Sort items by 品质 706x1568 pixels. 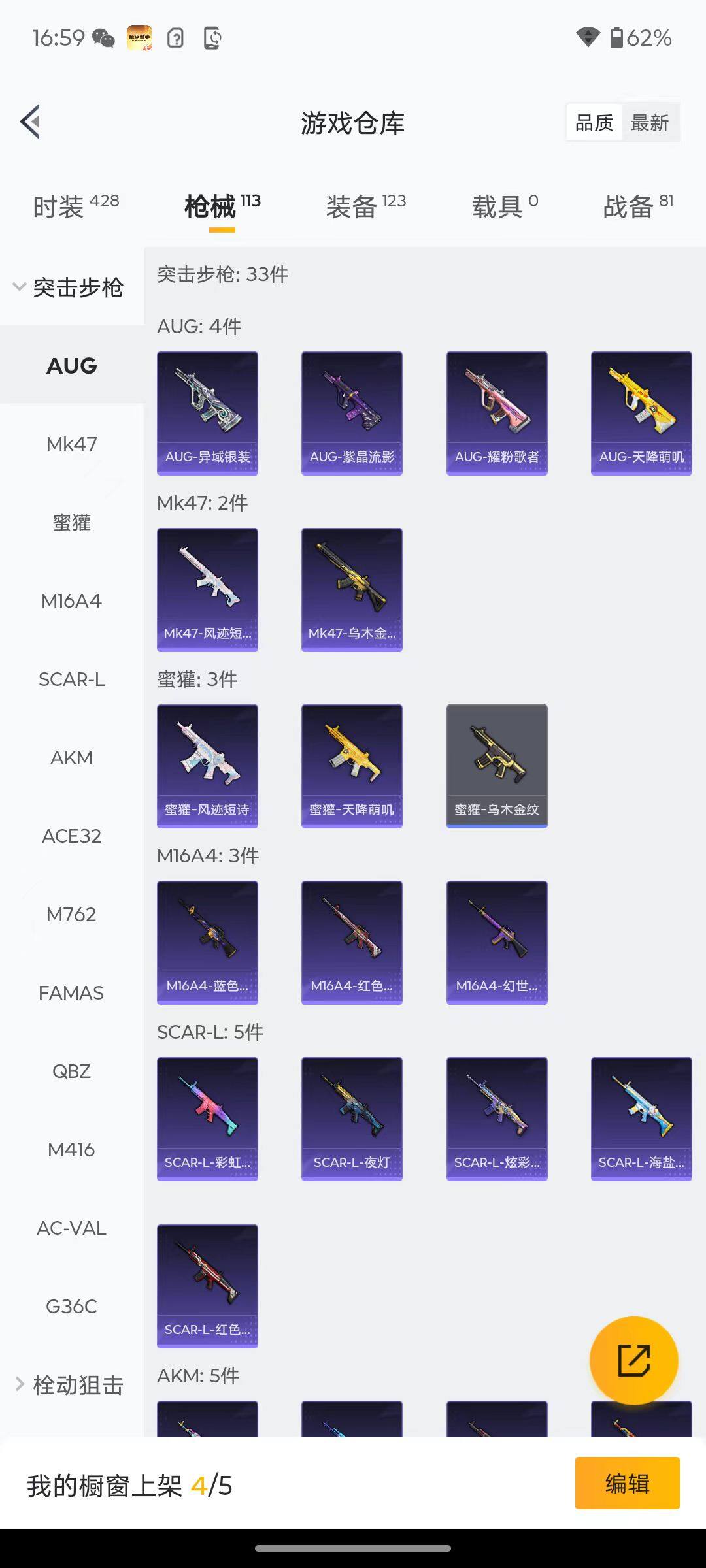594,122
